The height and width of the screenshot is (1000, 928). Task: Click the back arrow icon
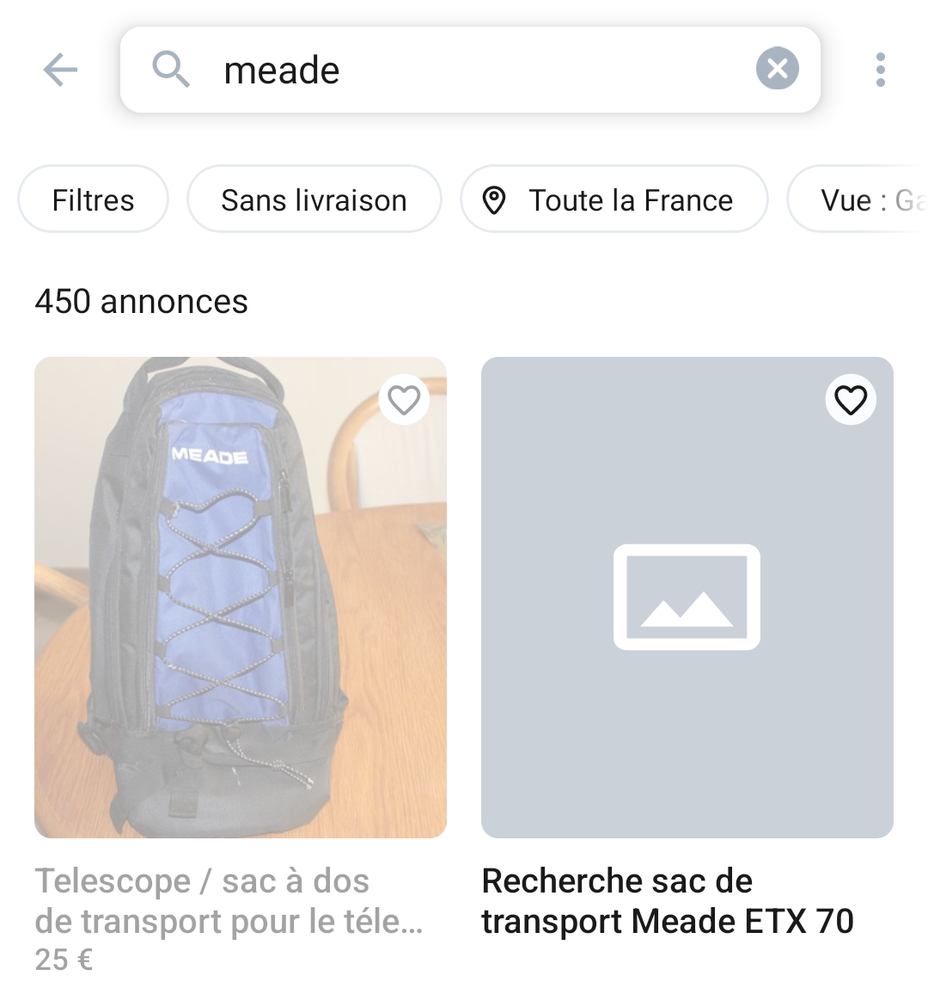click(60, 70)
